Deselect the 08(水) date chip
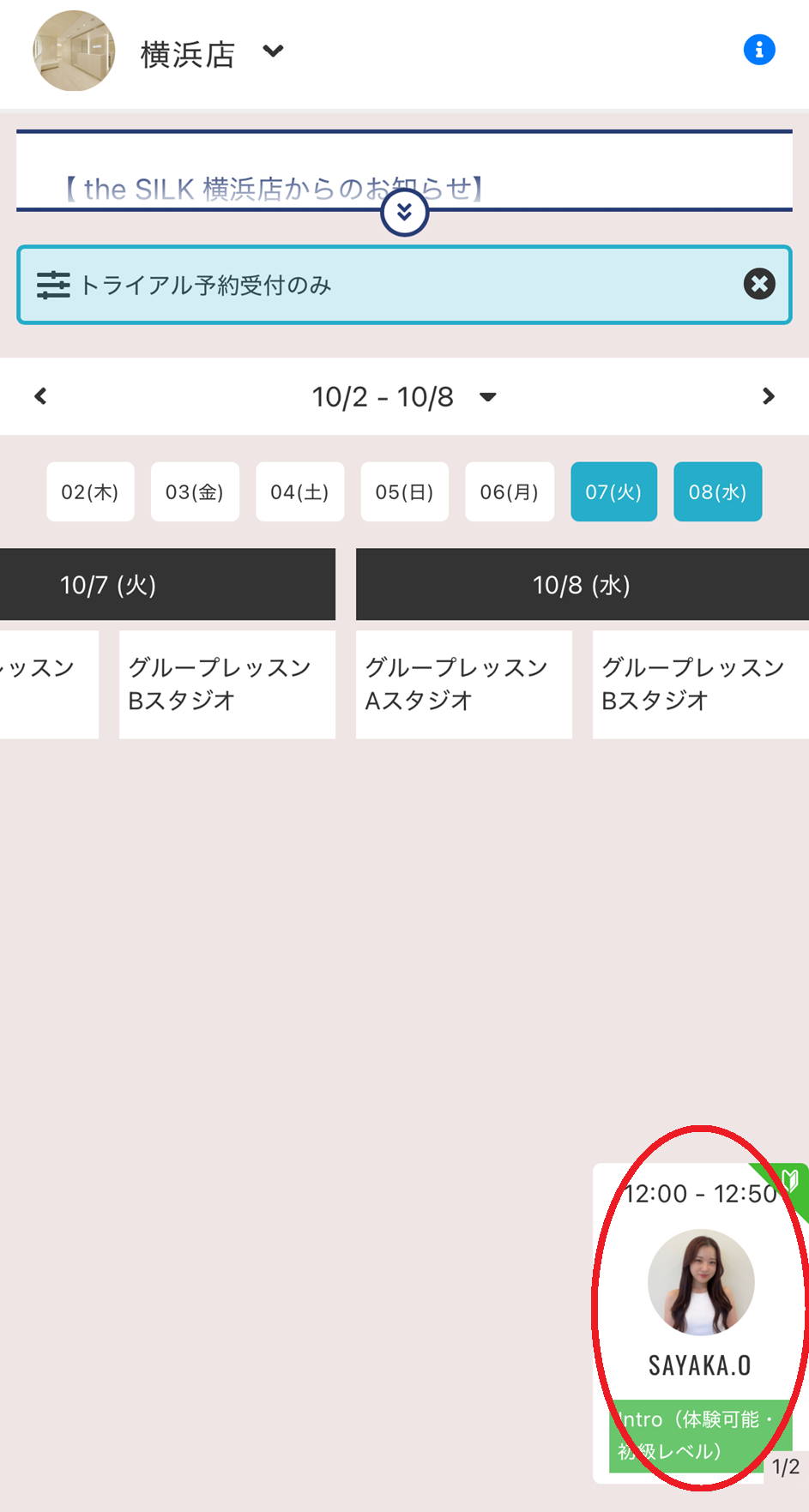 (x=717, y=491)
